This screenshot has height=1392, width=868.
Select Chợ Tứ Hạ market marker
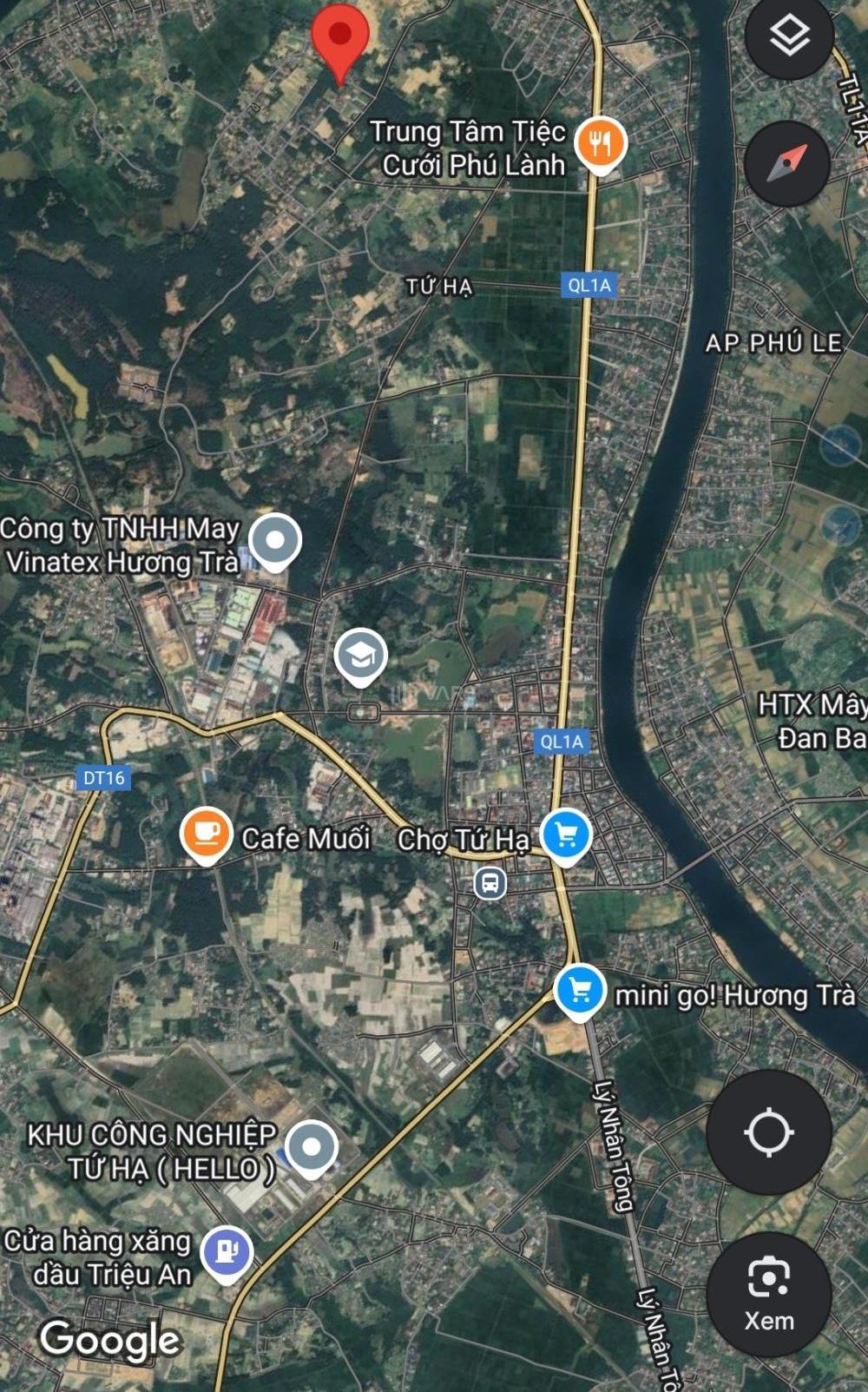coord(566,835)
